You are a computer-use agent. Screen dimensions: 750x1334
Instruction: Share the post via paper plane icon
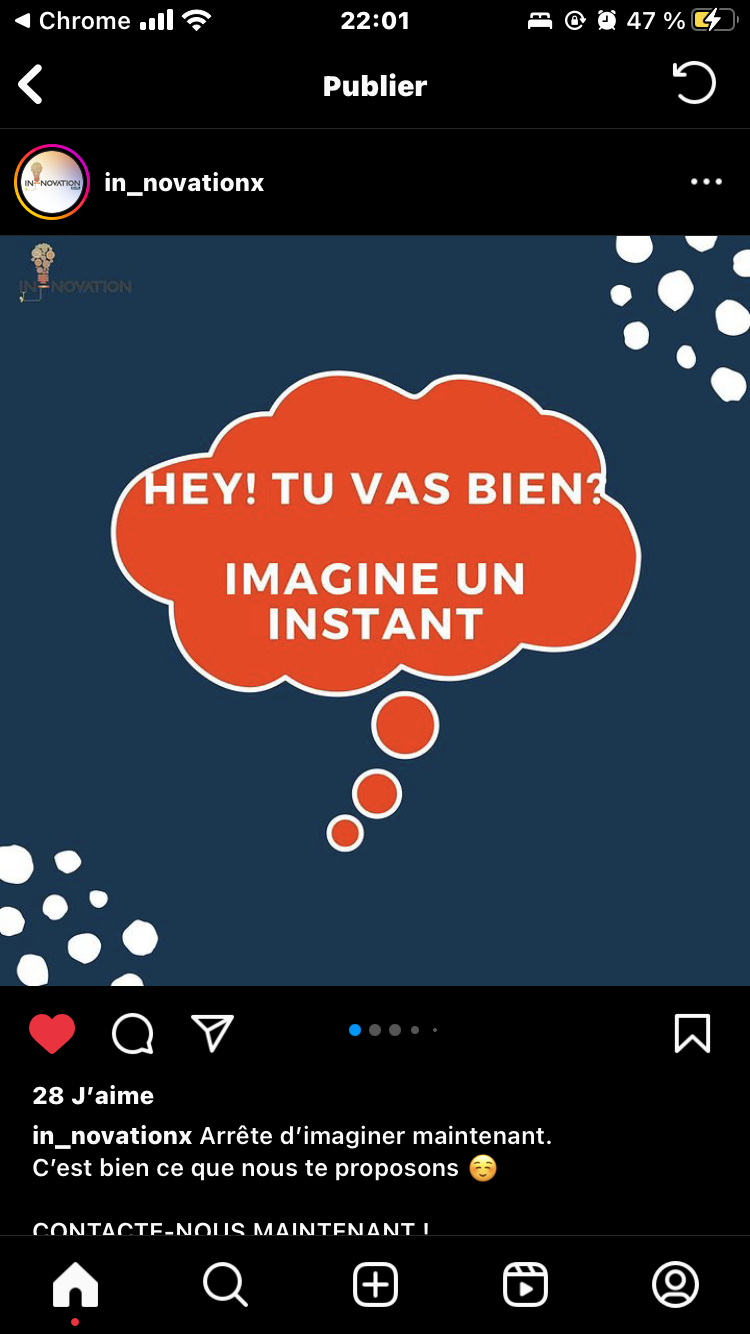click(212, 1033)
